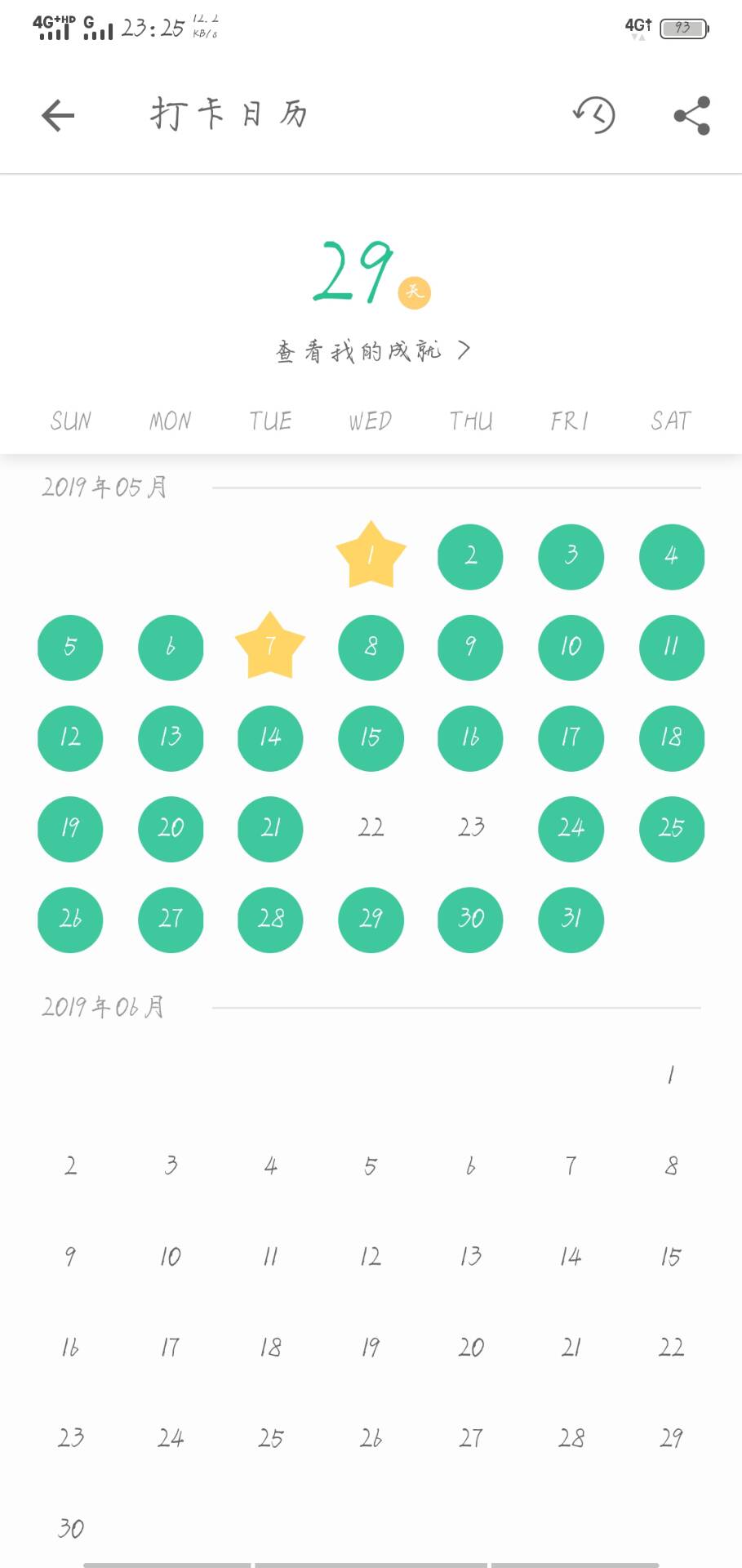This screenshot has height=1568, width=742.
Task: Select May 31 check-in day
Action: 571,919
